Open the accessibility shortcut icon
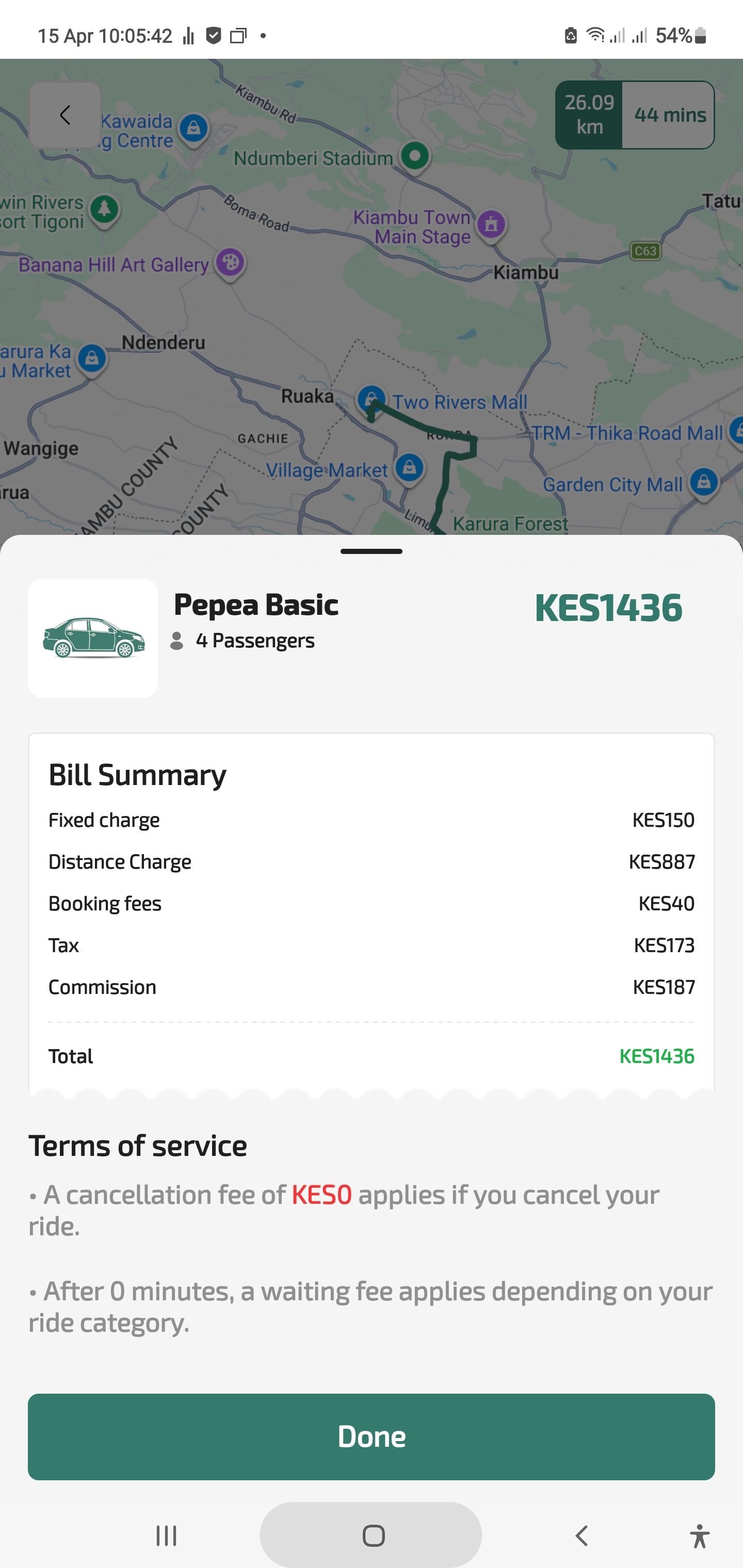The height and width of the screenshot is (1568, 743). (x=700, y=1535)
